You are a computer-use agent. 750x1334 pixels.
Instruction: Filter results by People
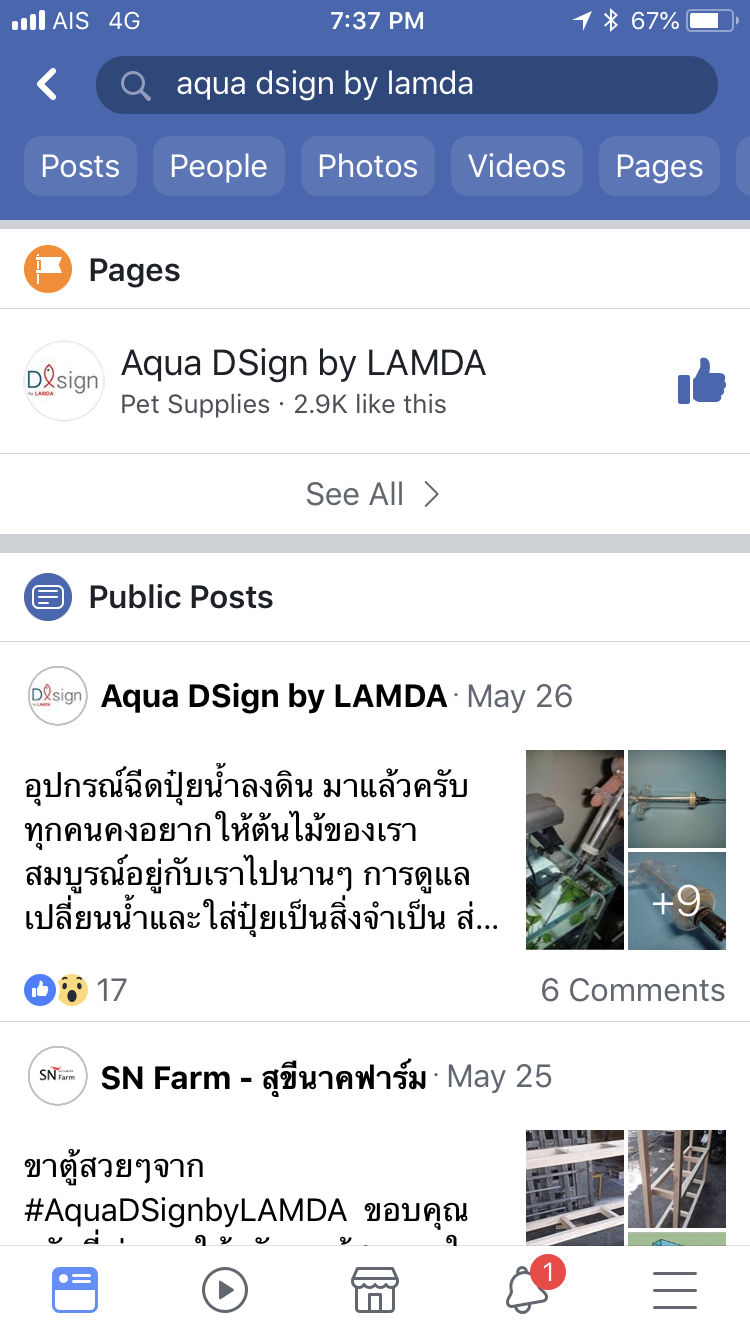218,166
